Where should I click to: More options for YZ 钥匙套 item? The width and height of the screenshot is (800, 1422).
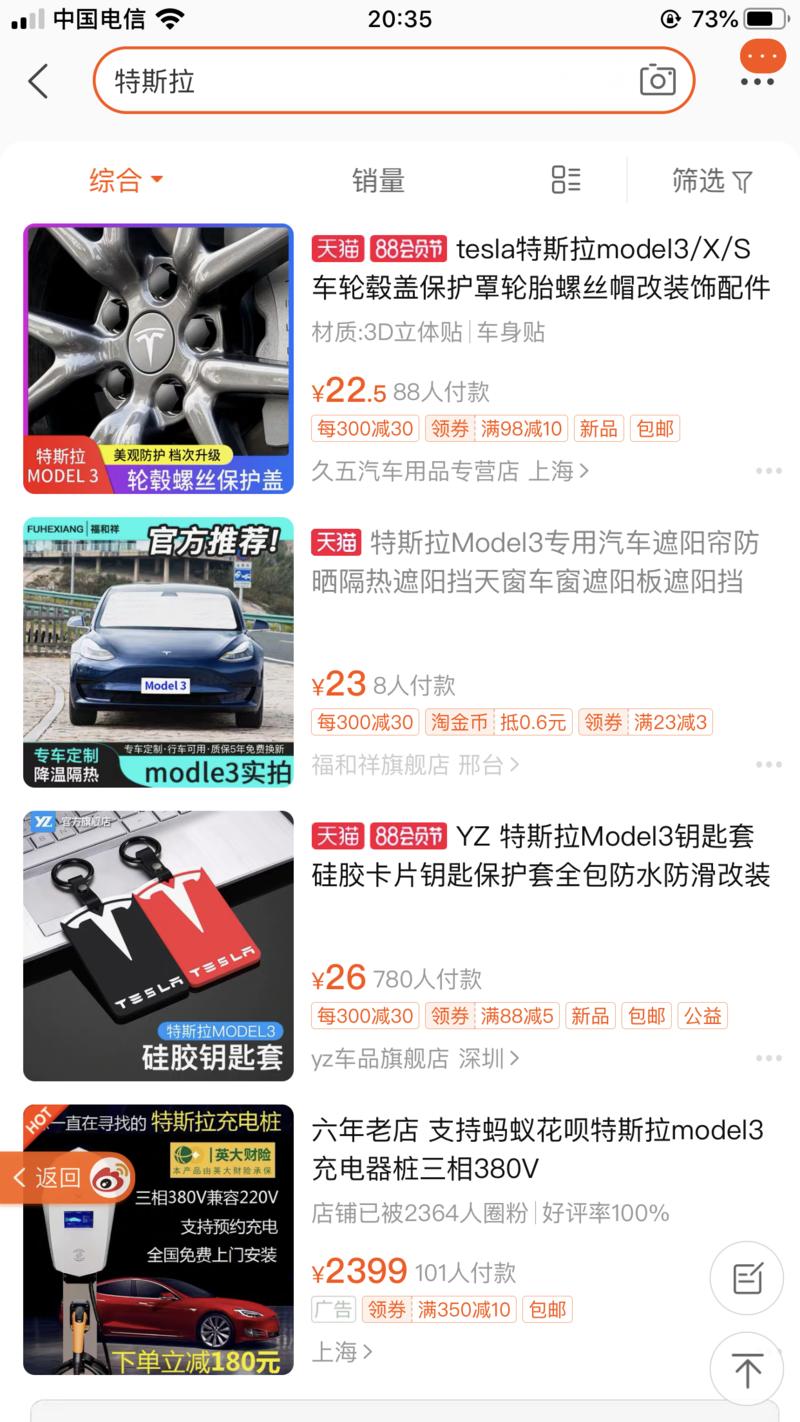[x=768, y=1058]
